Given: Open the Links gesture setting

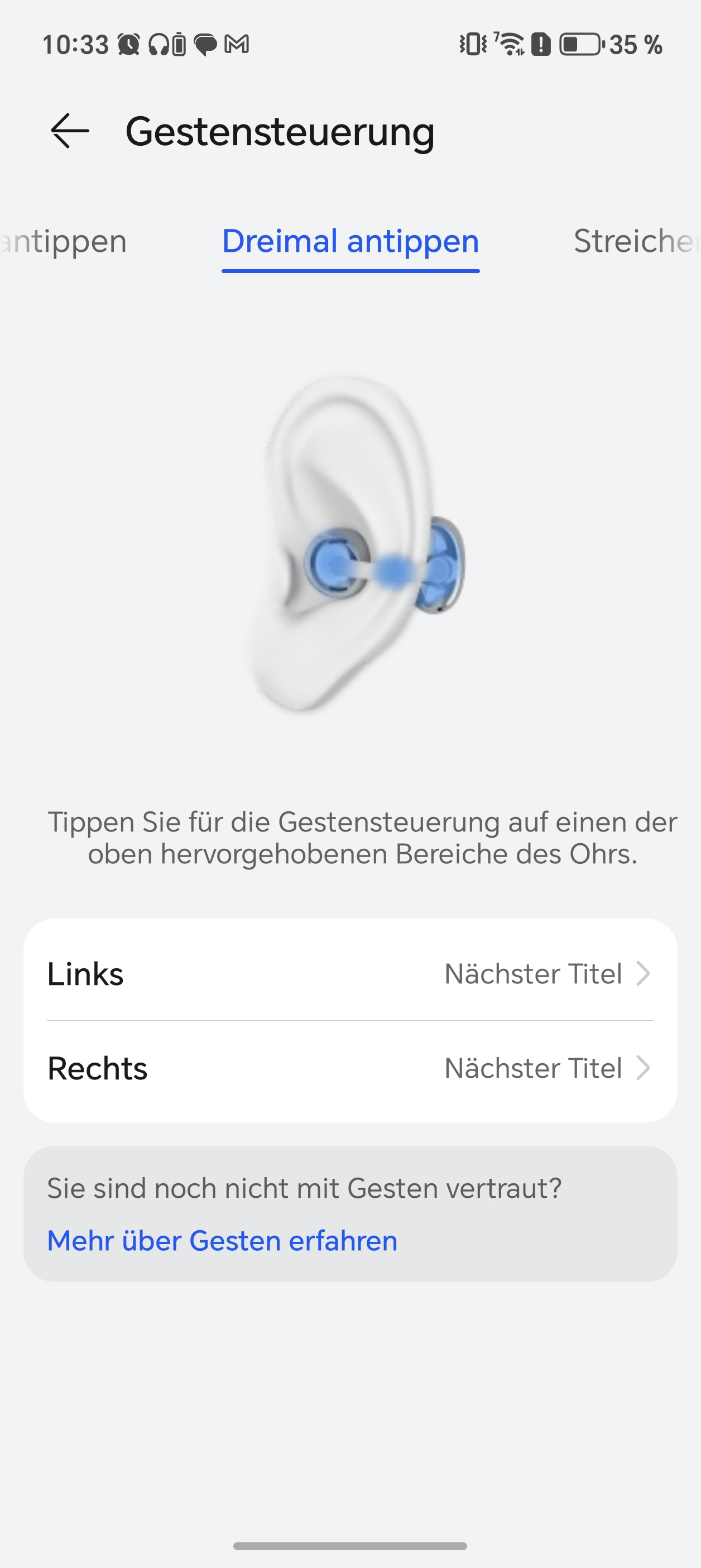Looking at the screenshot, I should (350, 973).
